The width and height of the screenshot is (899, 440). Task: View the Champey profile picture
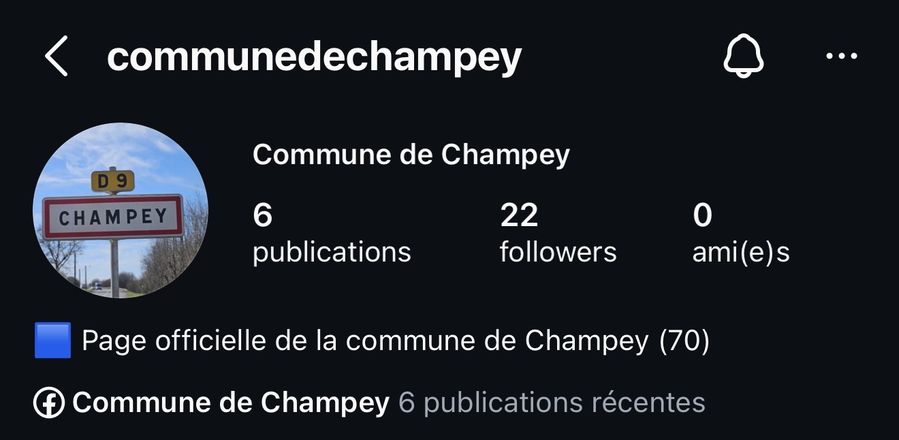[x=120, y=211]
